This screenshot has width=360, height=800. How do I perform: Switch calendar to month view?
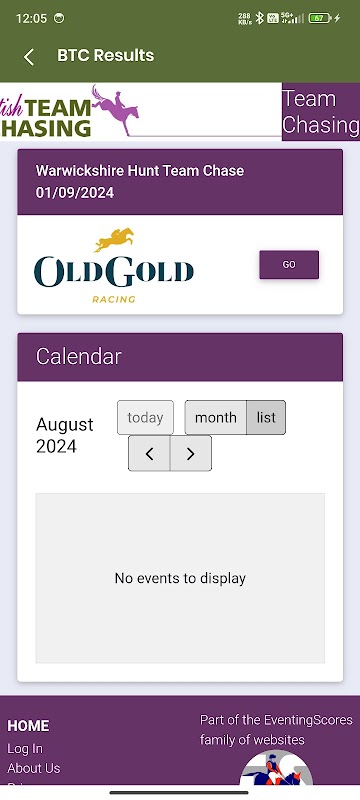216,417
